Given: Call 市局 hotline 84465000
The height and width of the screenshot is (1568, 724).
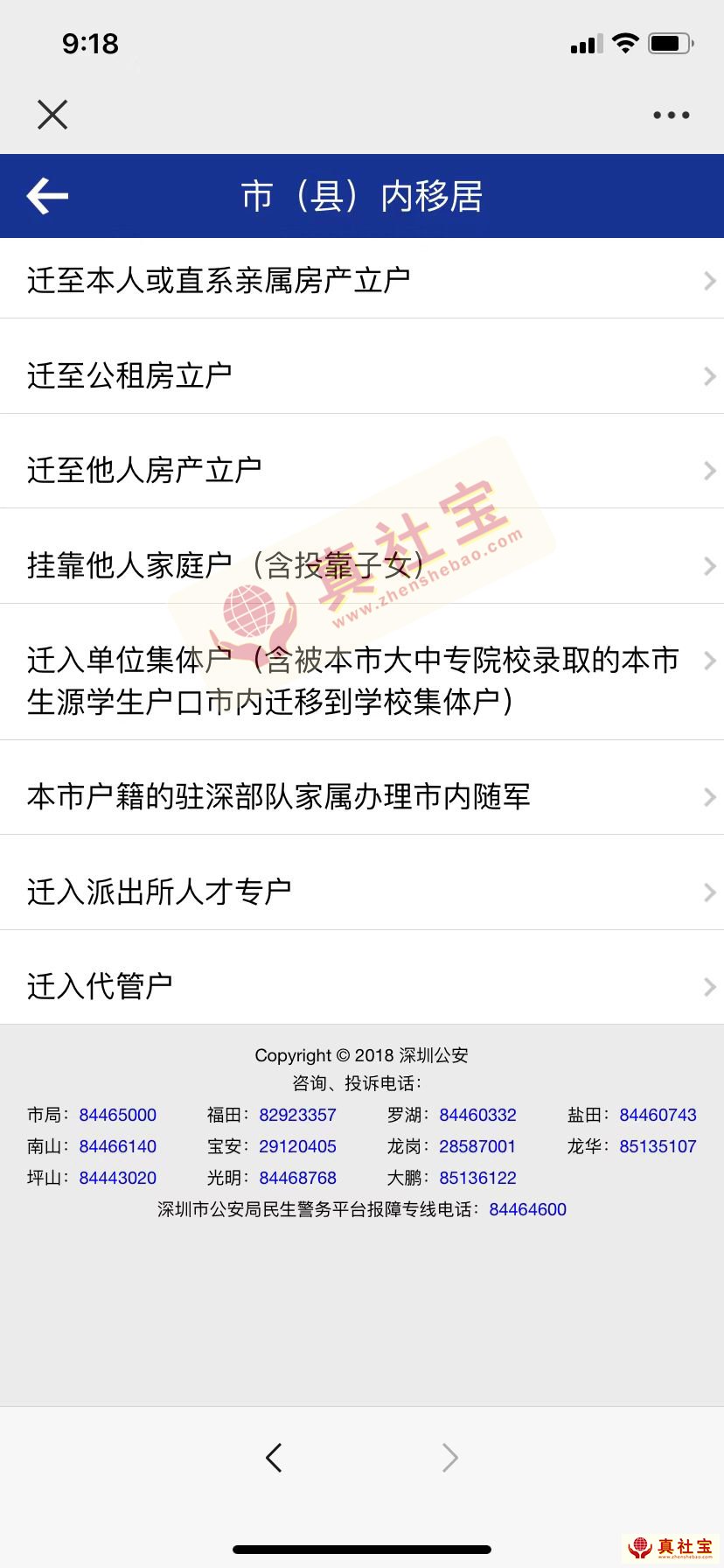Looking at the screenshot, I should 118,1115.
